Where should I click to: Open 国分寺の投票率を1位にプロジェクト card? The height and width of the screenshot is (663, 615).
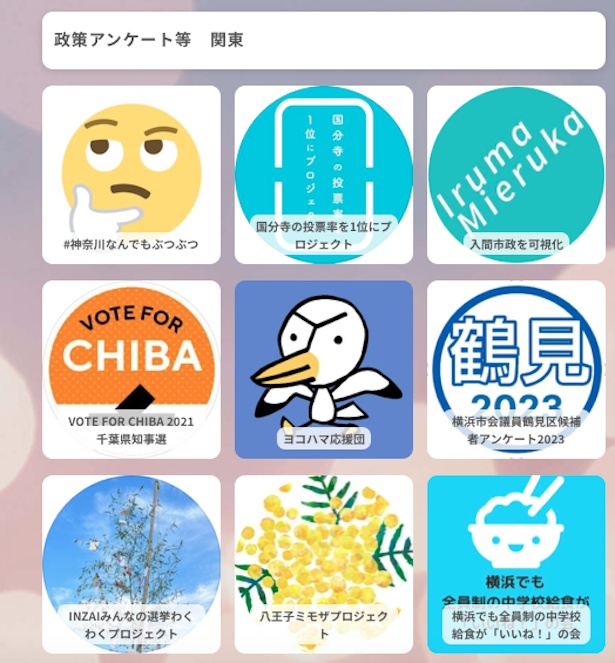tap(324, 175)
